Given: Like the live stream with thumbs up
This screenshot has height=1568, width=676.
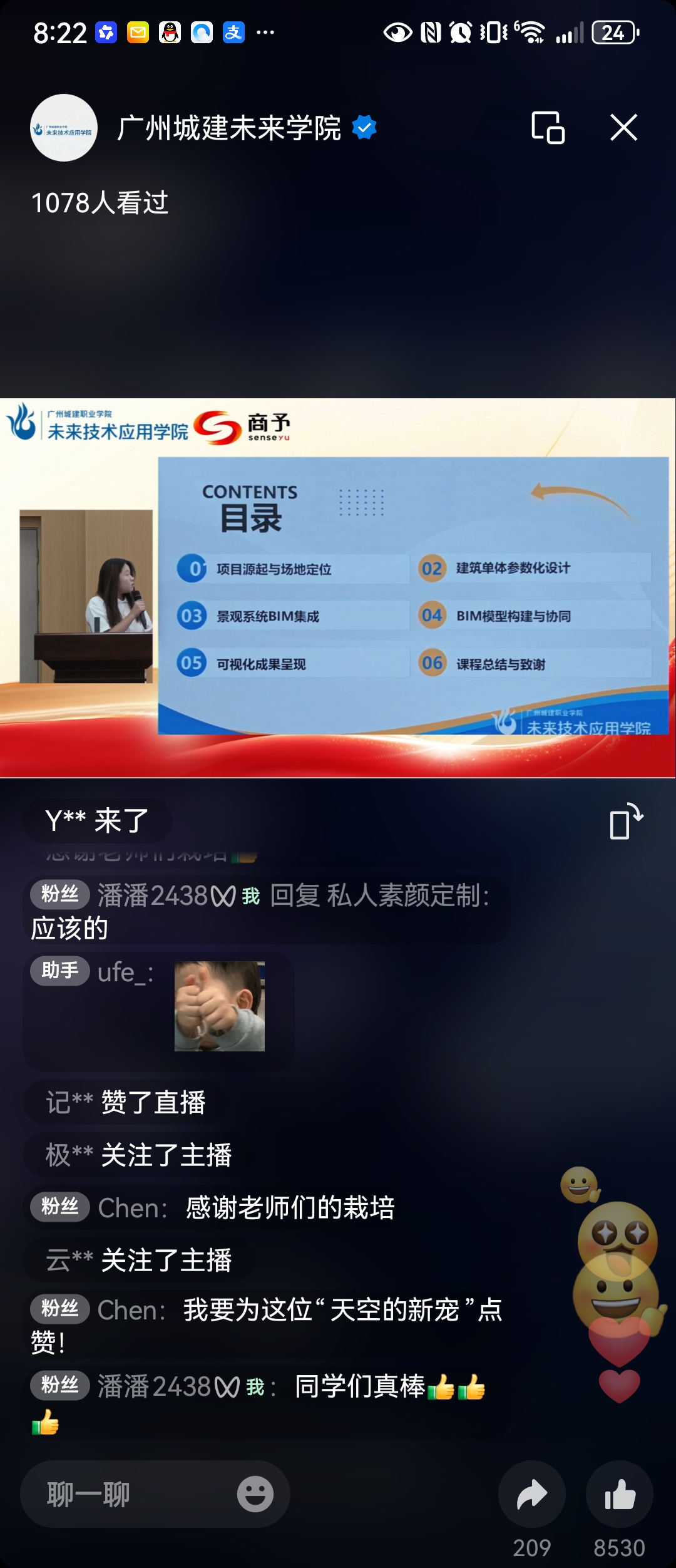Looking at the screenshot, I should 620,1494.
